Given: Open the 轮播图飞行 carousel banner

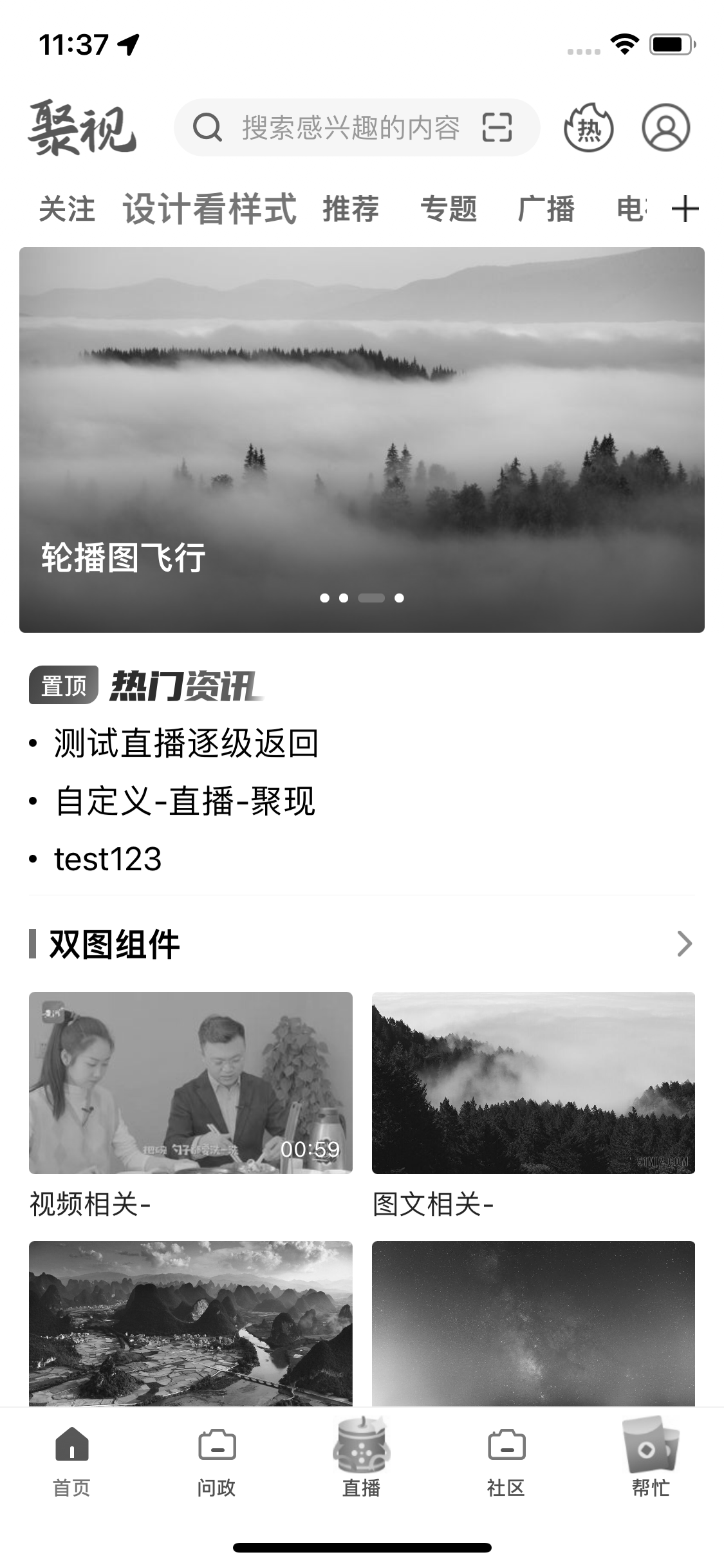Looking at the screenshot, I should (362, 439).
